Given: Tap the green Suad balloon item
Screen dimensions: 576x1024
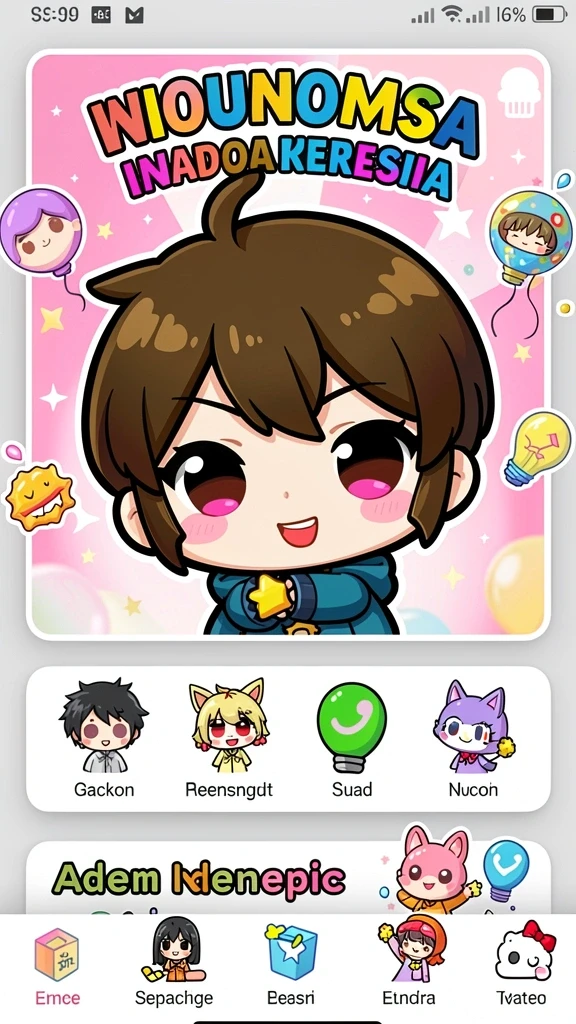Looking at the screenshot, I should tap(352, 739).
